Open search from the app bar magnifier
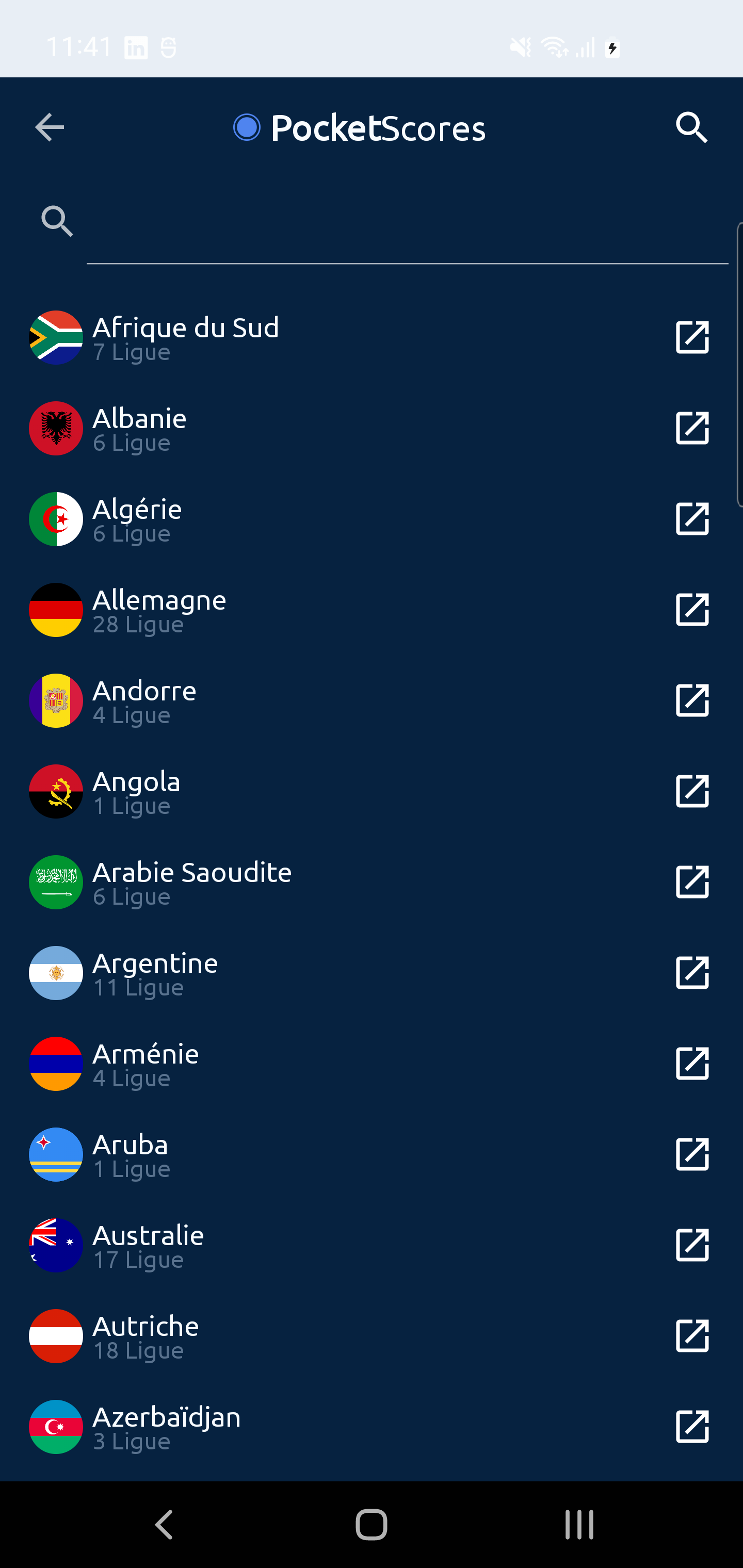The height and width of the screenshot is (1568, 743). (692, 127)
